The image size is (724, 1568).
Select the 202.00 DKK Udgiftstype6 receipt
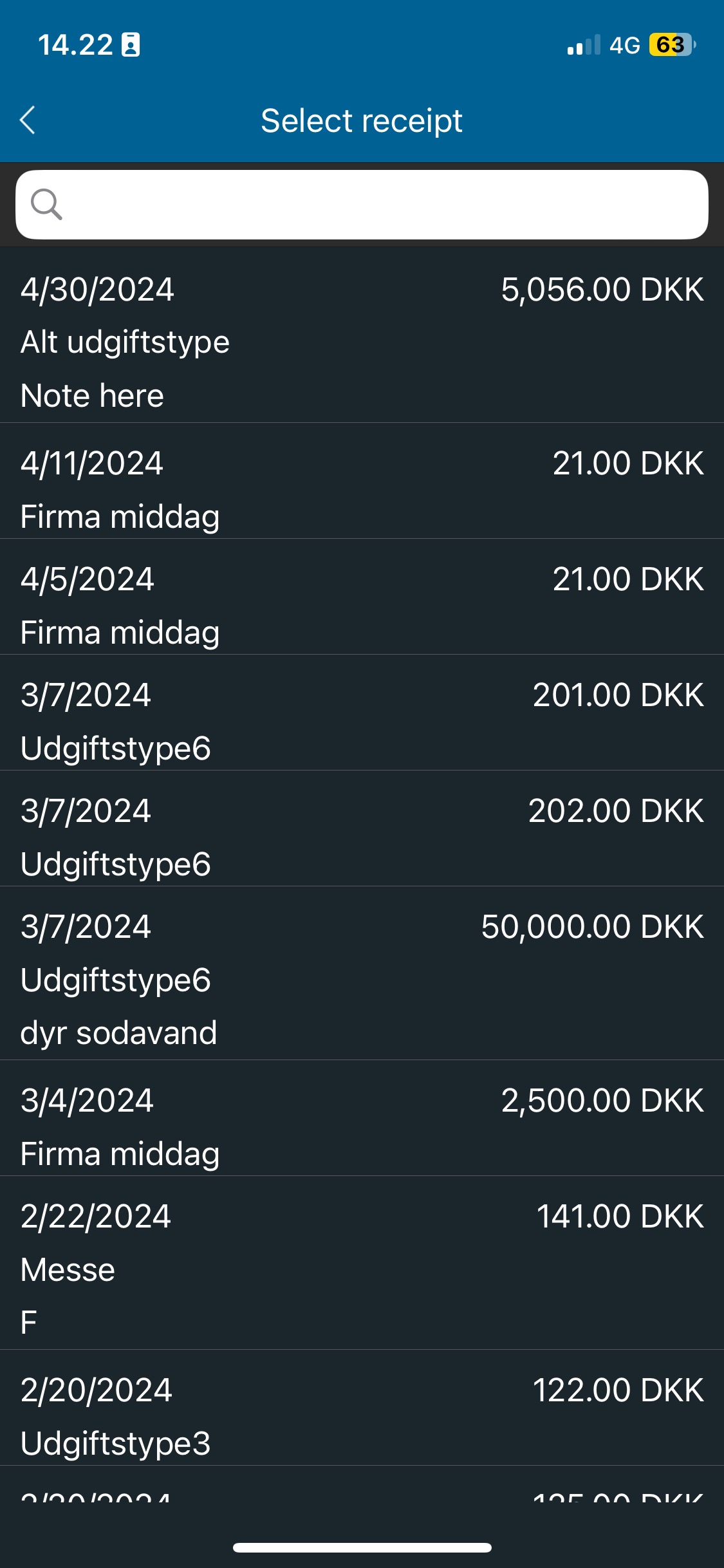(x=362, y=828)
